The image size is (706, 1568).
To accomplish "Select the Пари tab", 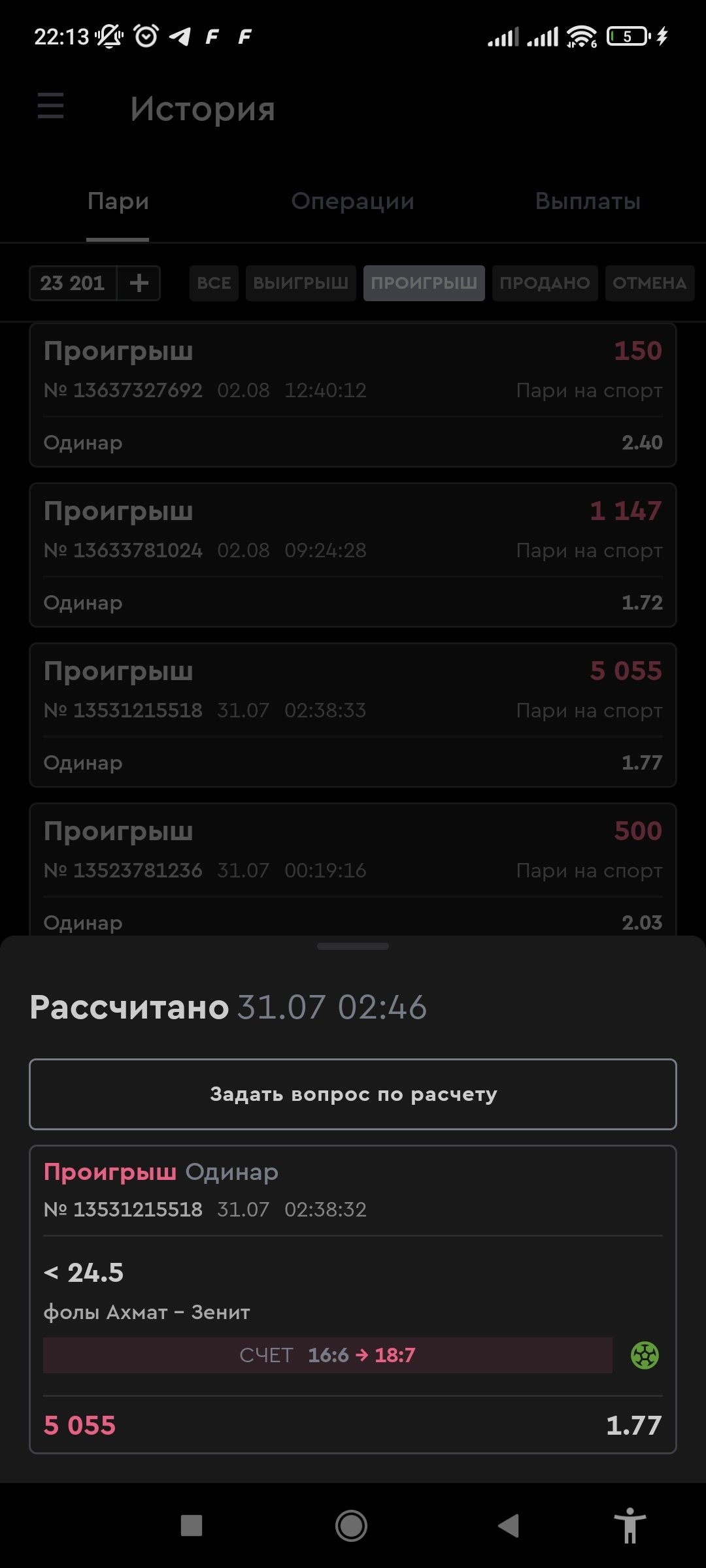I will pos(118,201).
